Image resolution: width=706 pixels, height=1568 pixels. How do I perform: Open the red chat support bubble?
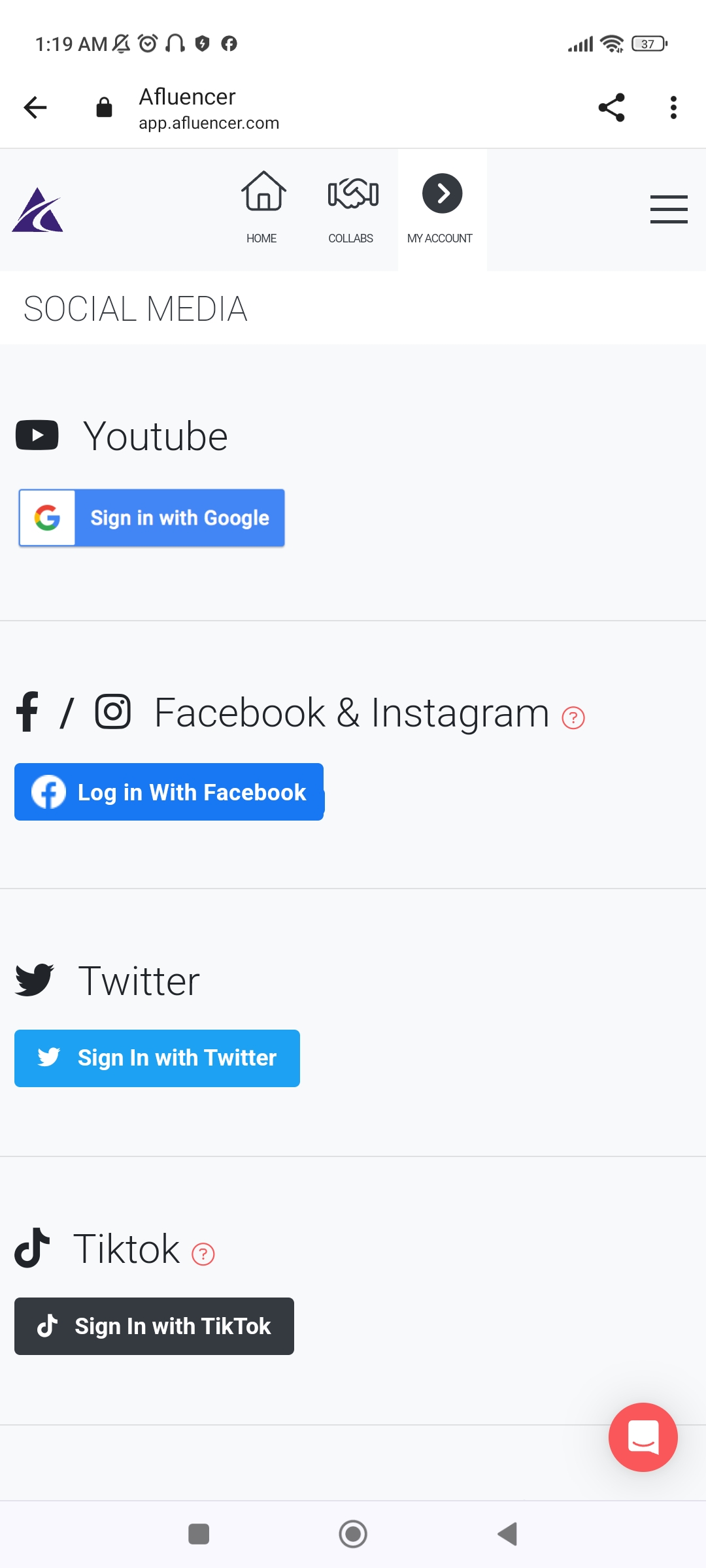click(643, 1437)
